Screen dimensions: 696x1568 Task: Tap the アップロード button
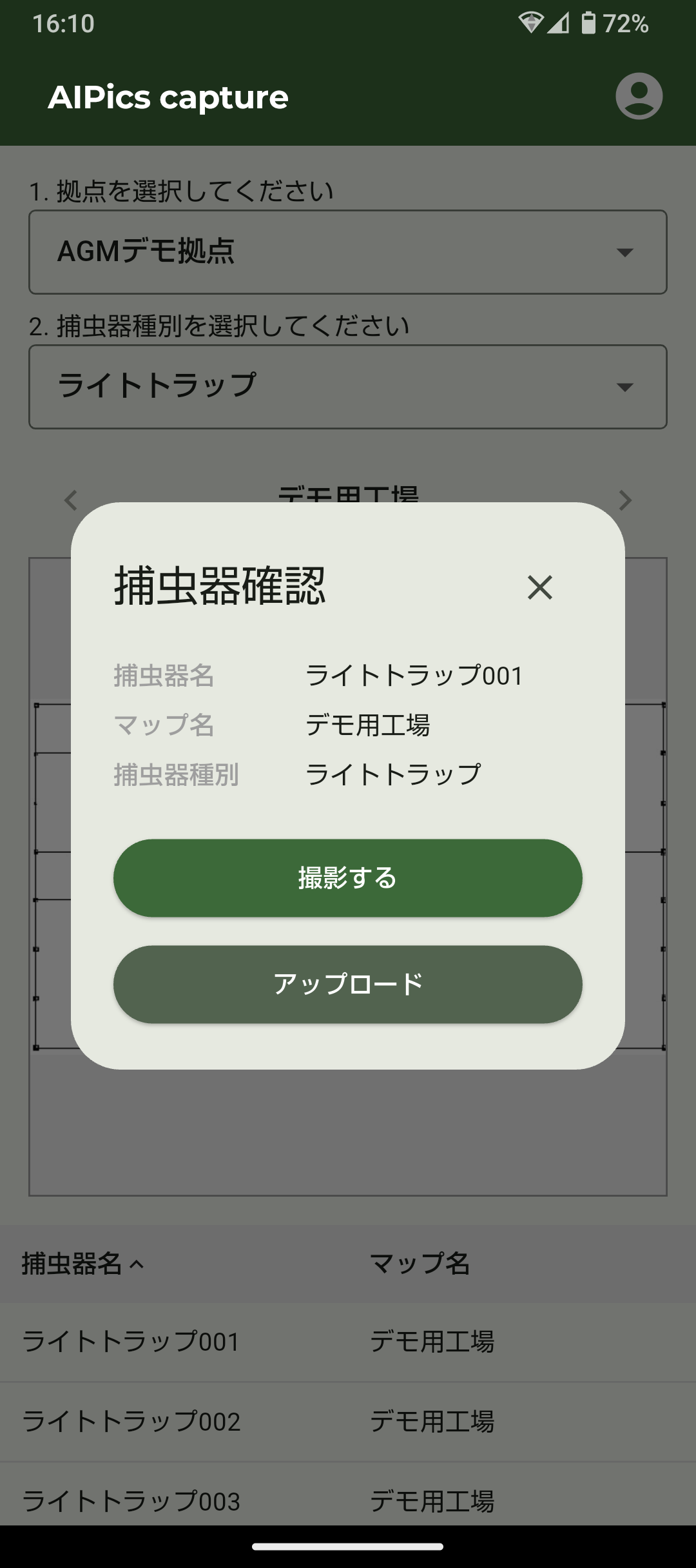click(x=348, y=985)
